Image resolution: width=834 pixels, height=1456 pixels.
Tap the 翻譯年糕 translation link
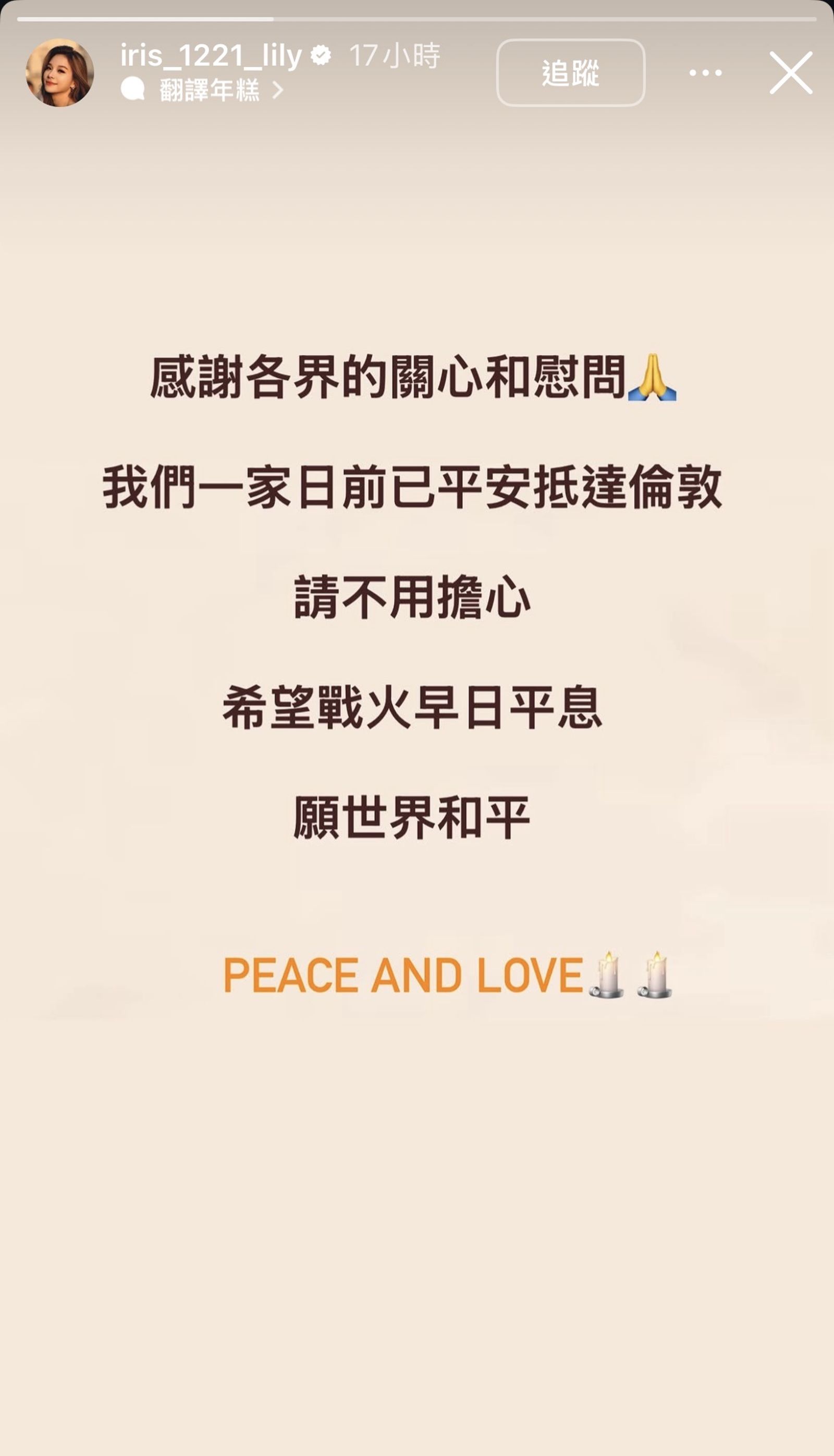tap(208, 90)
